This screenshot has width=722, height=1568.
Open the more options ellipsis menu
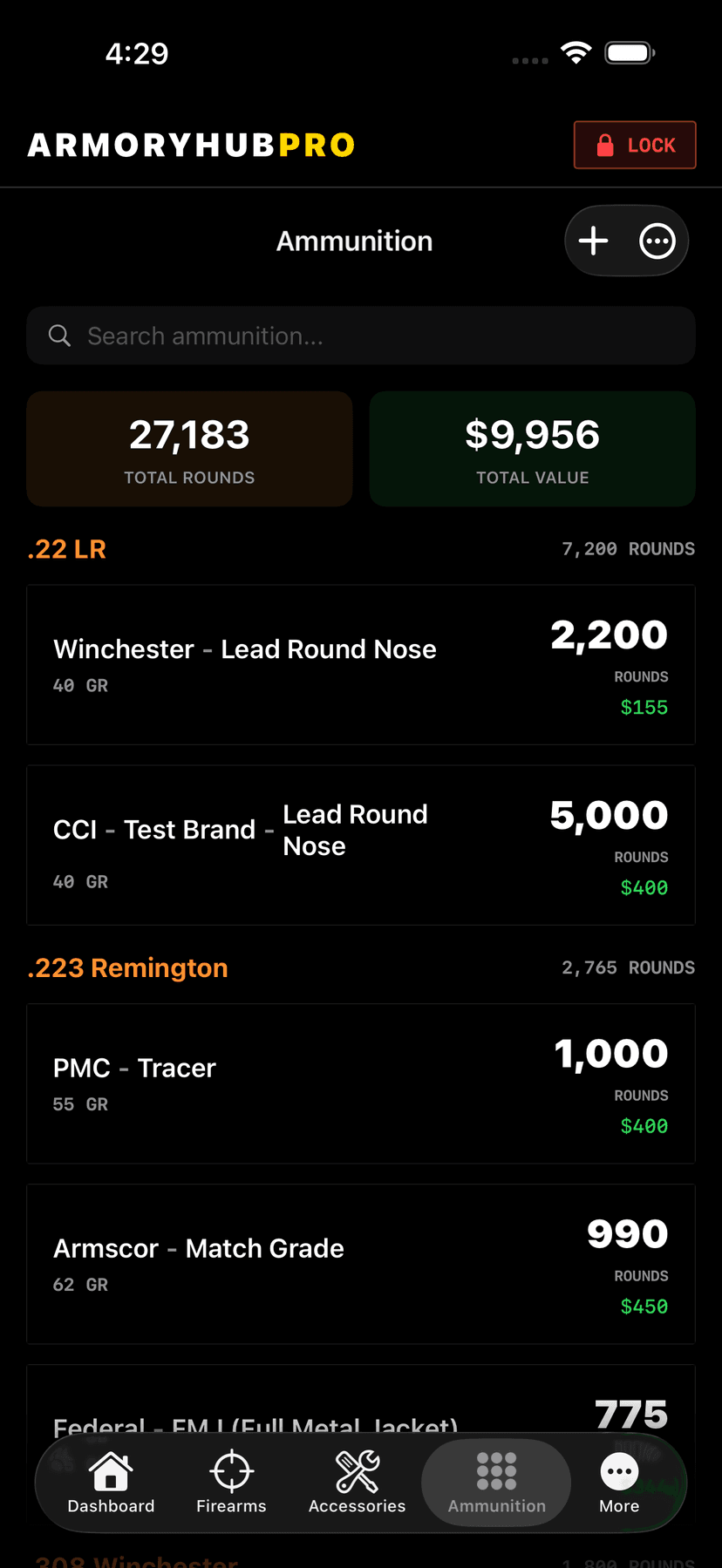[657, 241]
